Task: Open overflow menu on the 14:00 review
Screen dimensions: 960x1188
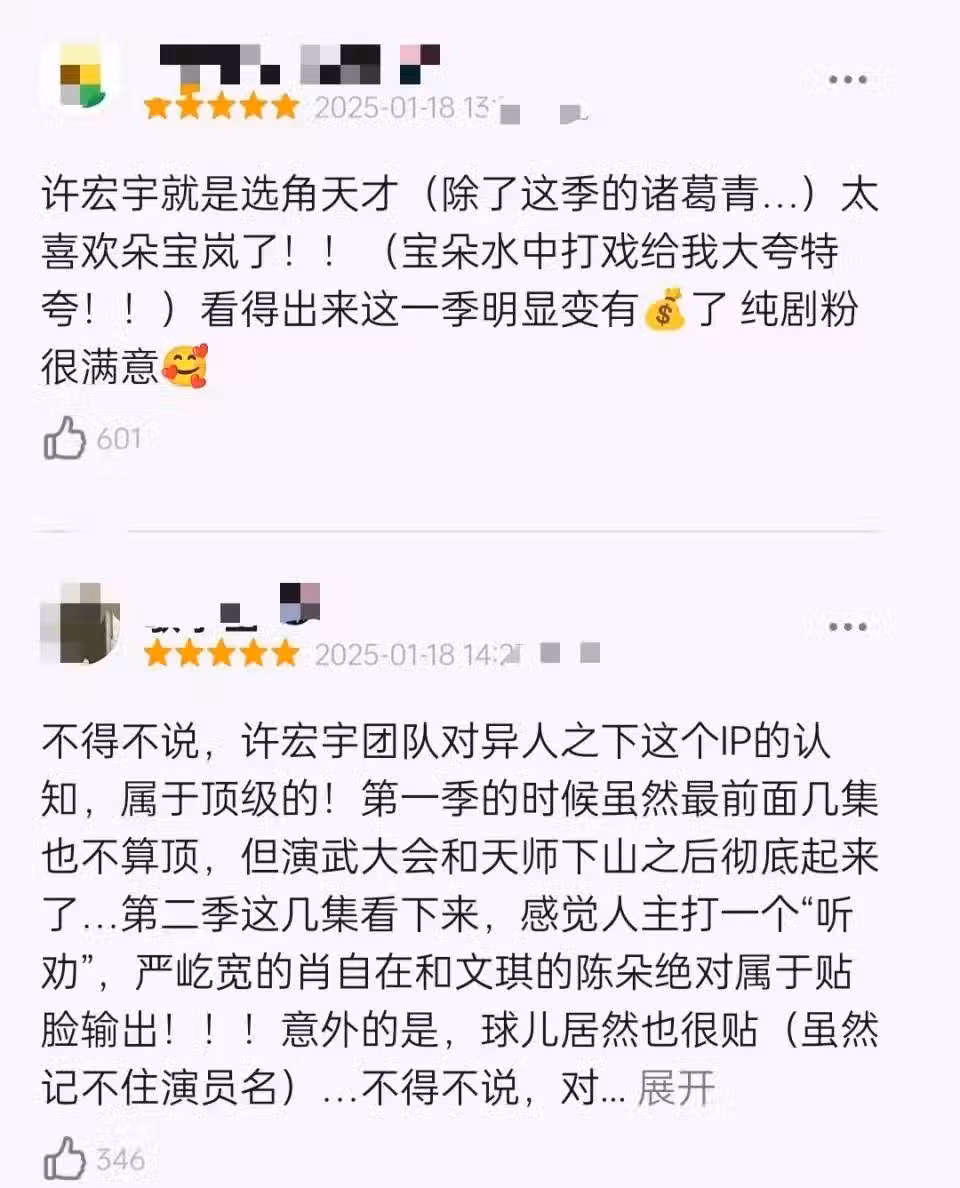Action: [847, 627]
